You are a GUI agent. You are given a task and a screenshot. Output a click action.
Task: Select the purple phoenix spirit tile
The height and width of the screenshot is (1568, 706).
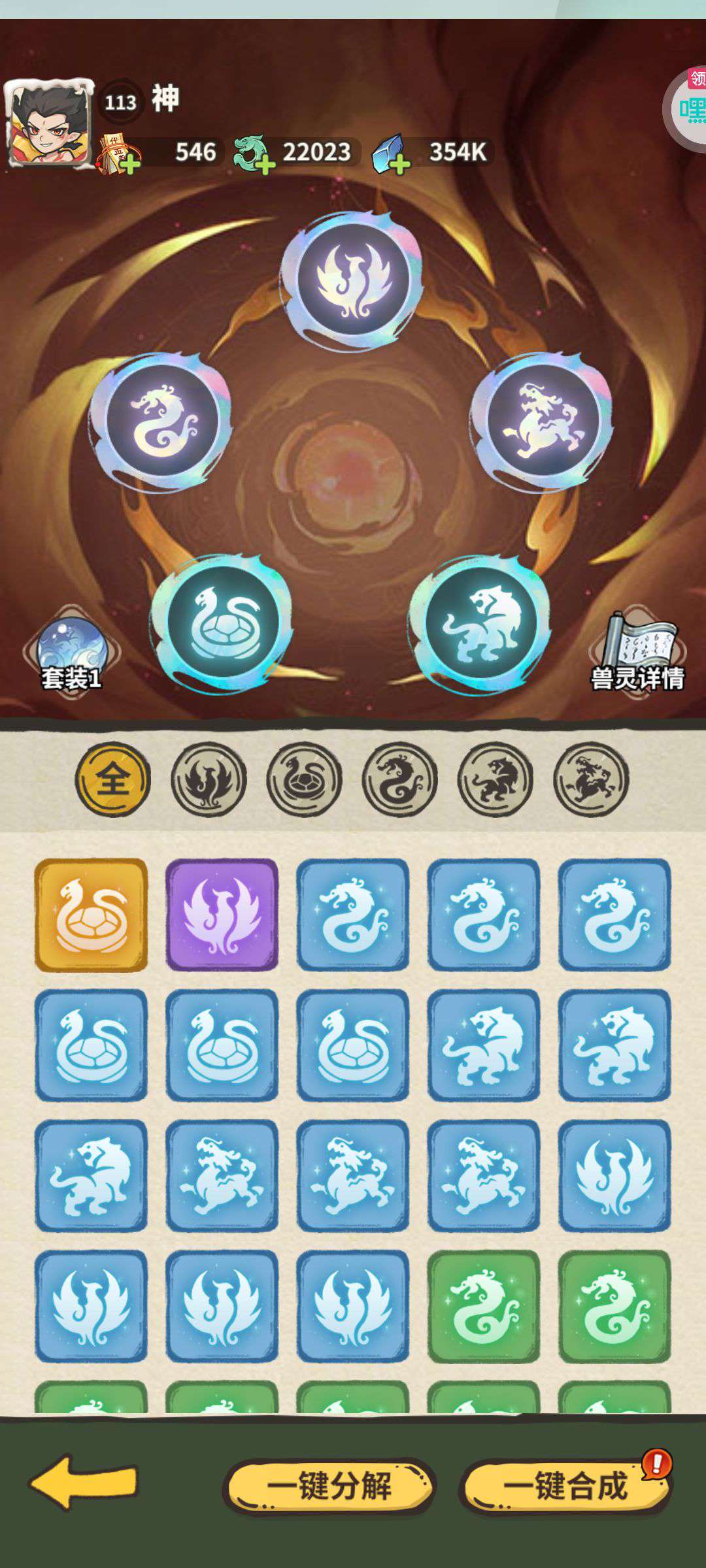tap(222, 915)
